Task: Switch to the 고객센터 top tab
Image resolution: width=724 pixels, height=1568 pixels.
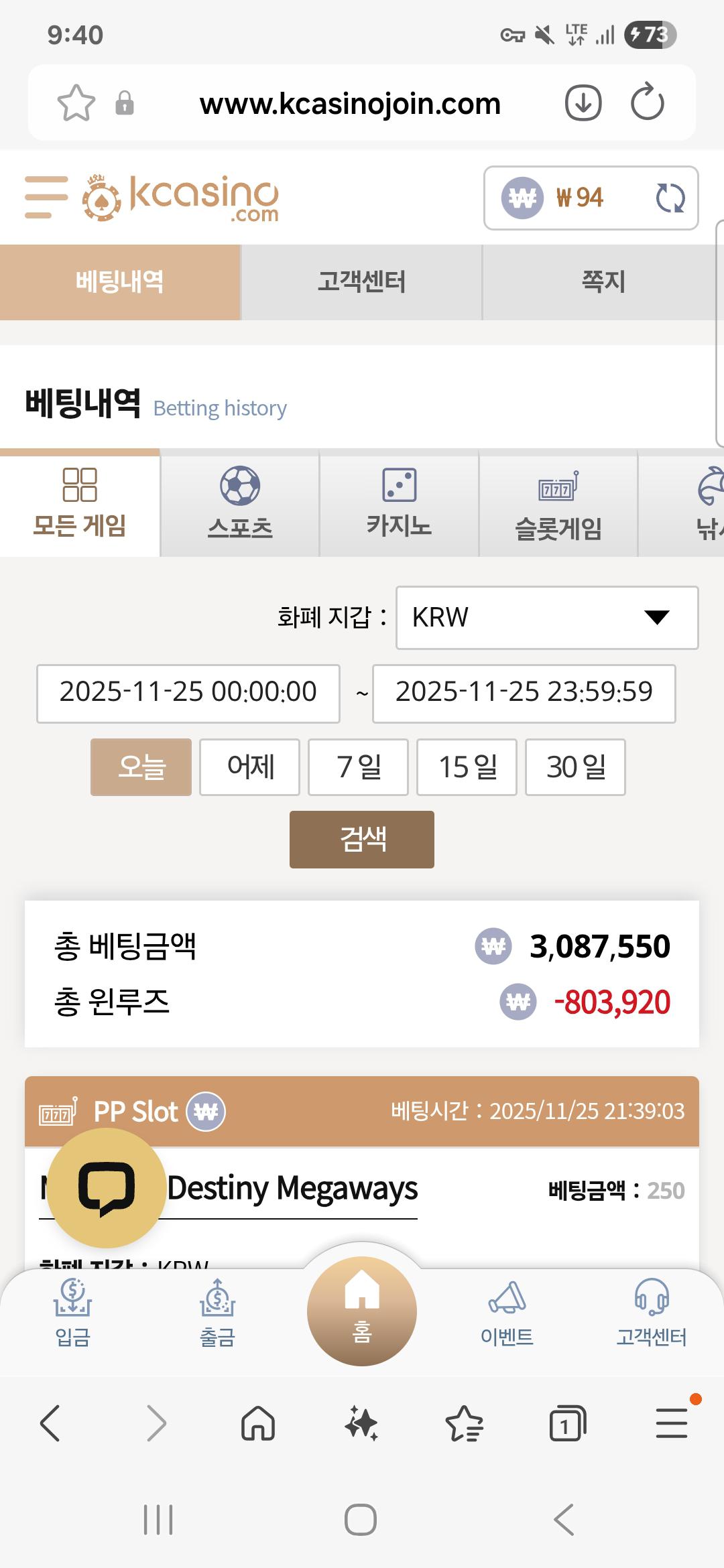Action: tap(361, 282)
